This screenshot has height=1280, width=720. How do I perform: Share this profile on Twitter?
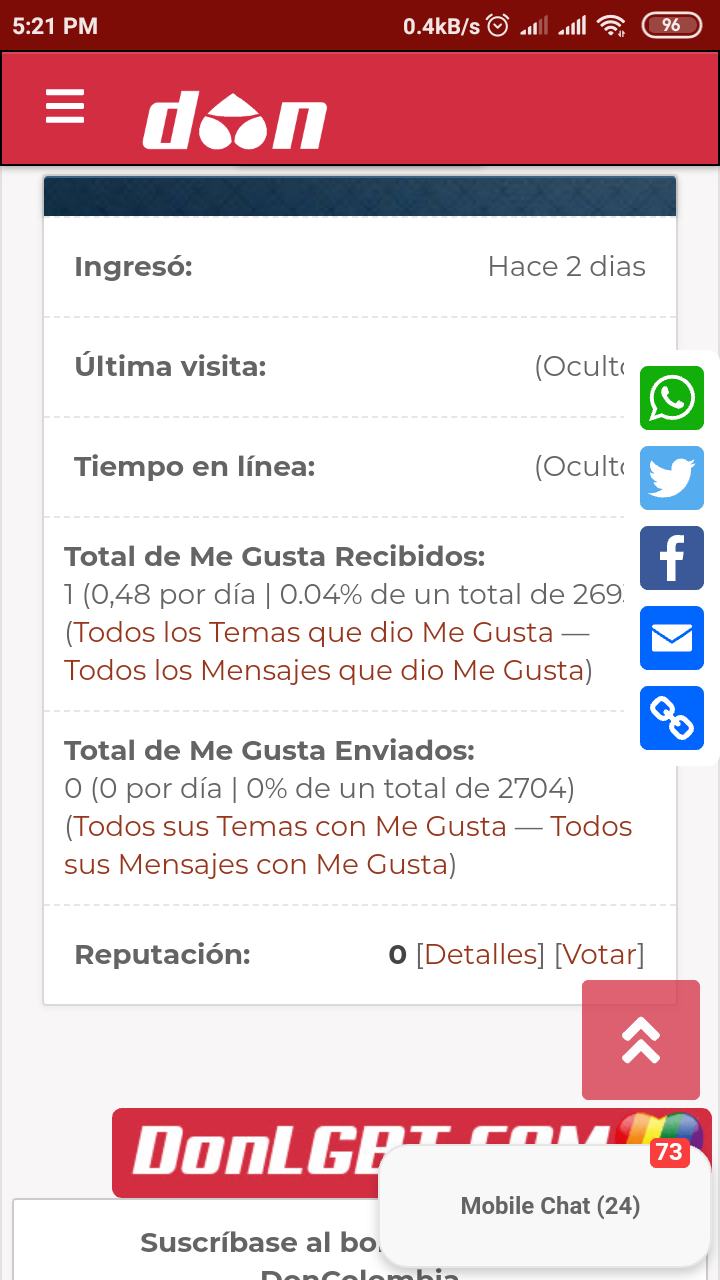click(x=672, y=478)
